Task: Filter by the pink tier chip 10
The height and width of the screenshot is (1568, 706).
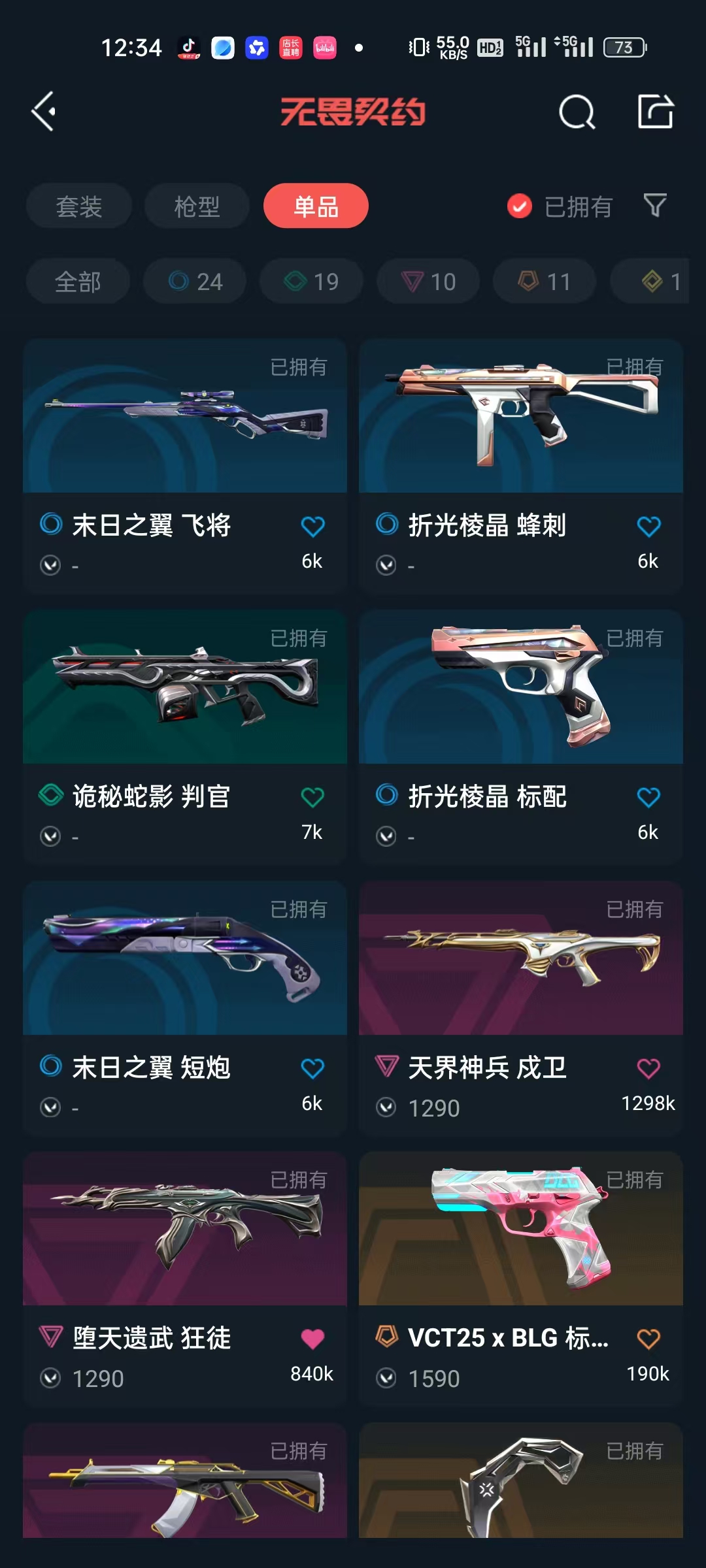Action: [428, 282]
